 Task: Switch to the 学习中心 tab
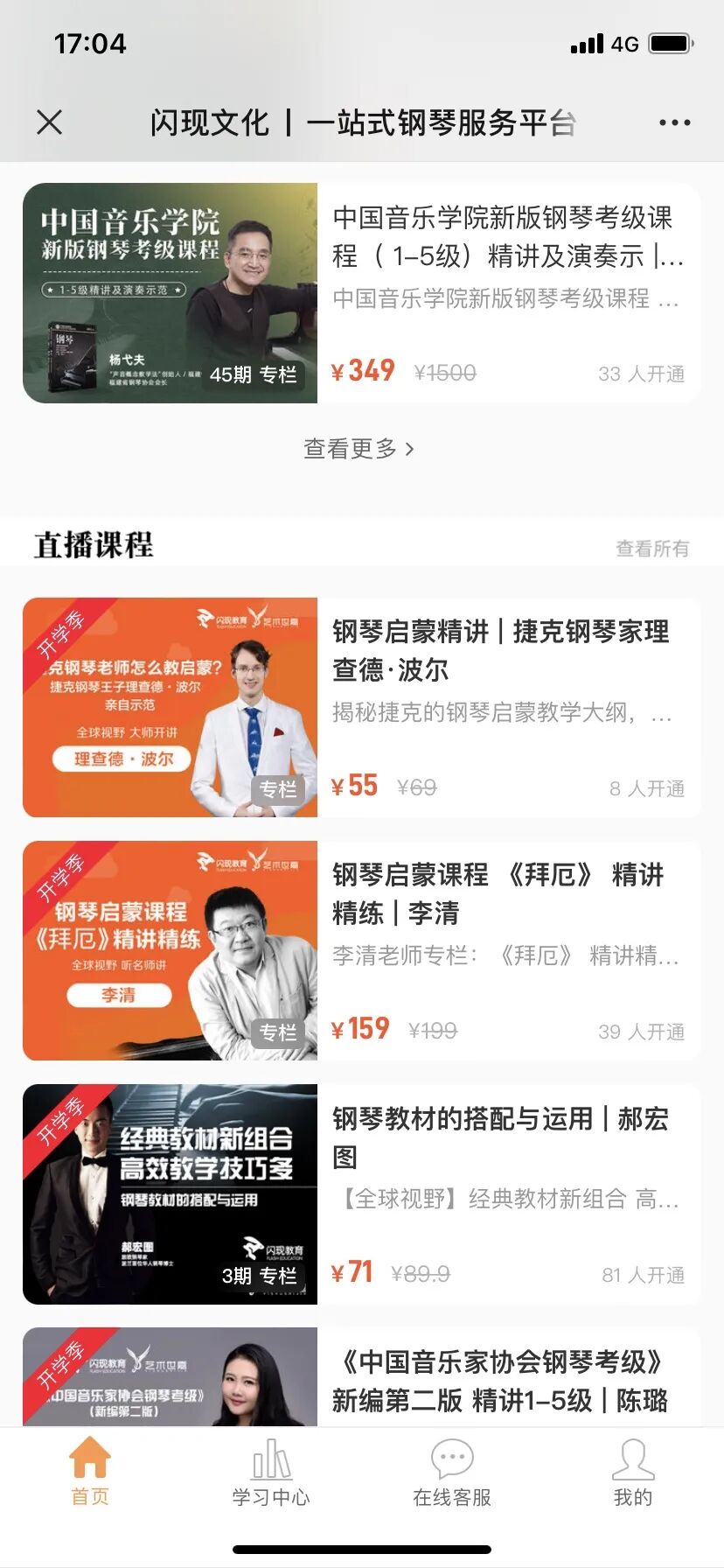click(271, 1473)
